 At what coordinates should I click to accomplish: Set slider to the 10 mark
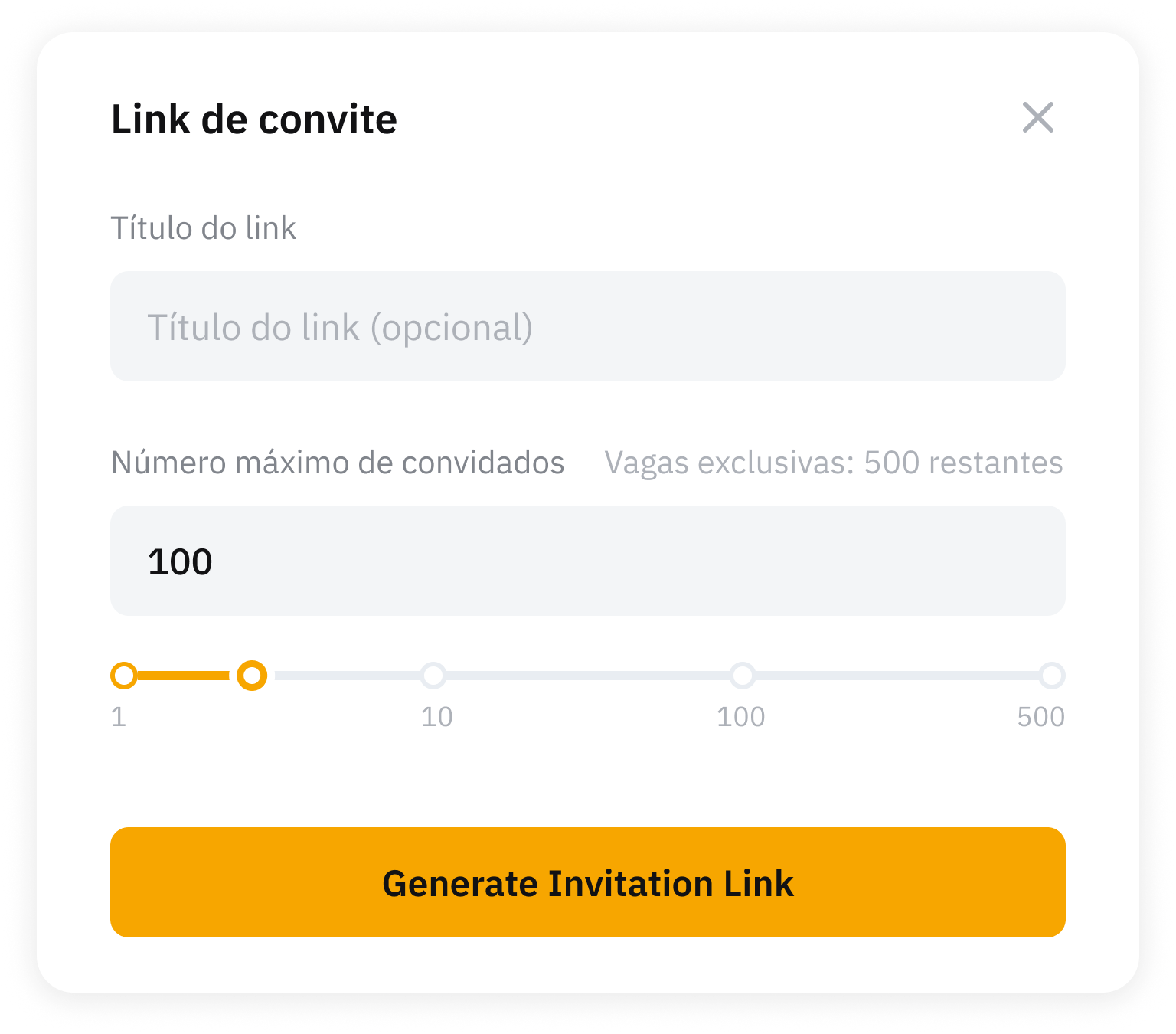[433, 676]
